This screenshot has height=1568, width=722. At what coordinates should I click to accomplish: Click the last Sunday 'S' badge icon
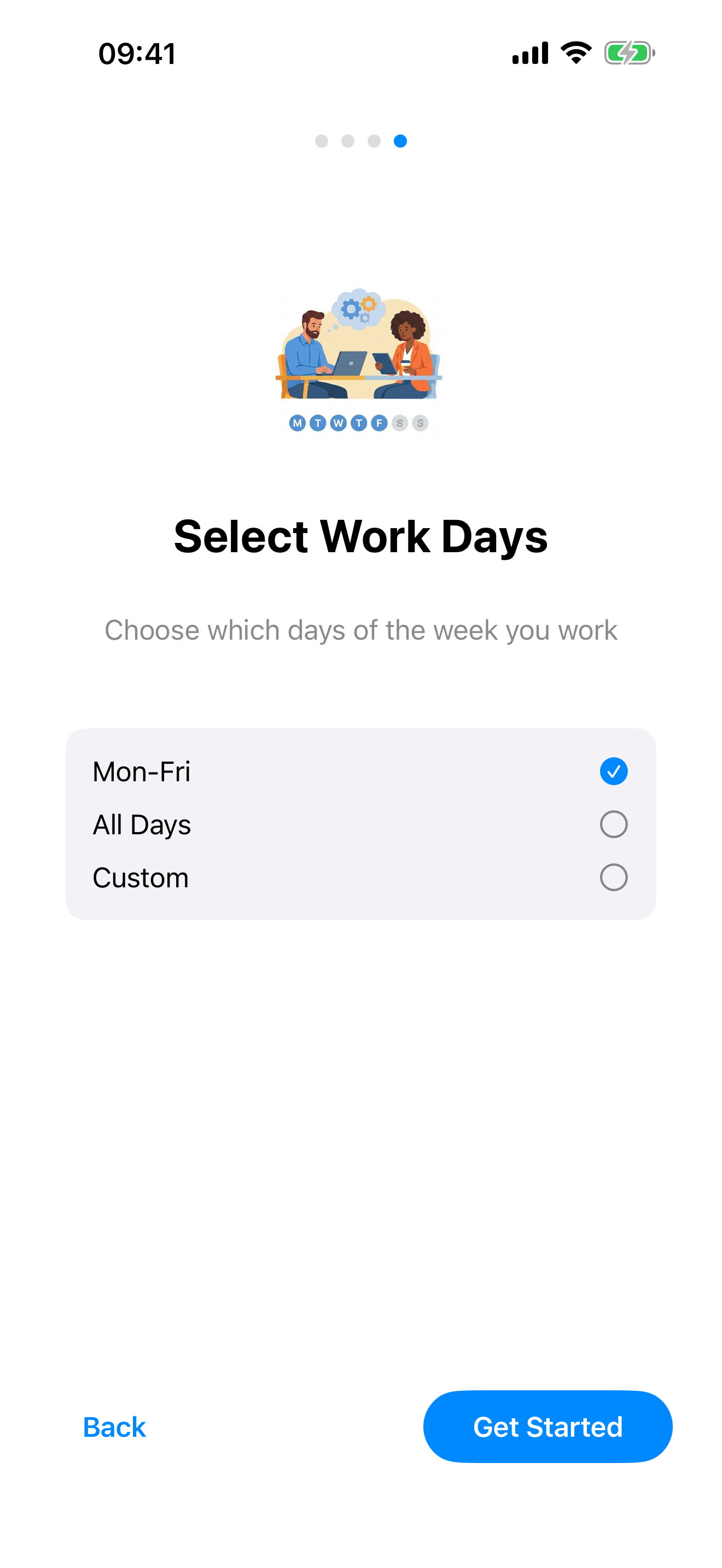[420, 423]
